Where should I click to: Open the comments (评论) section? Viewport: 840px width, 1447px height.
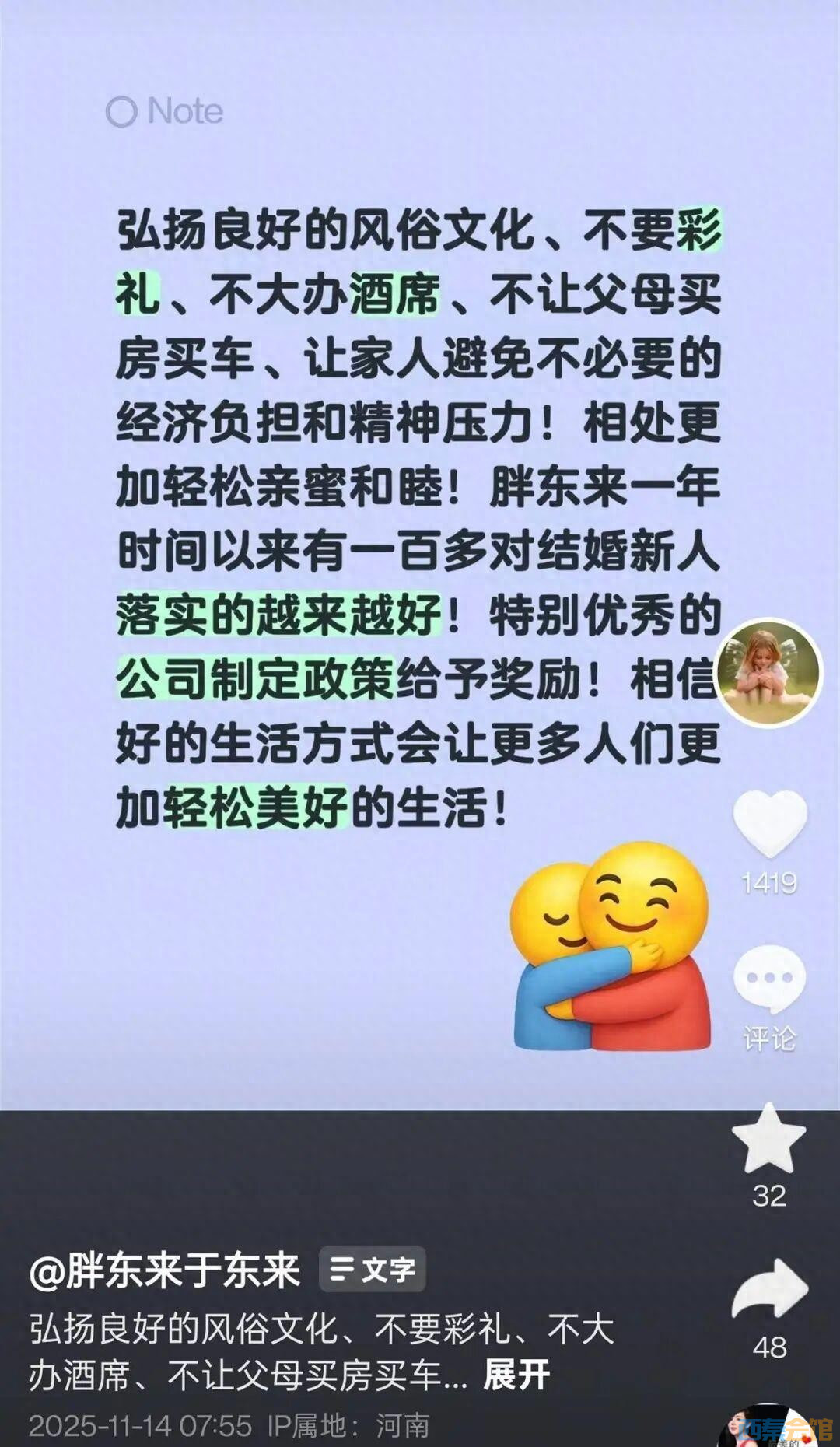(x=769, y=980)
